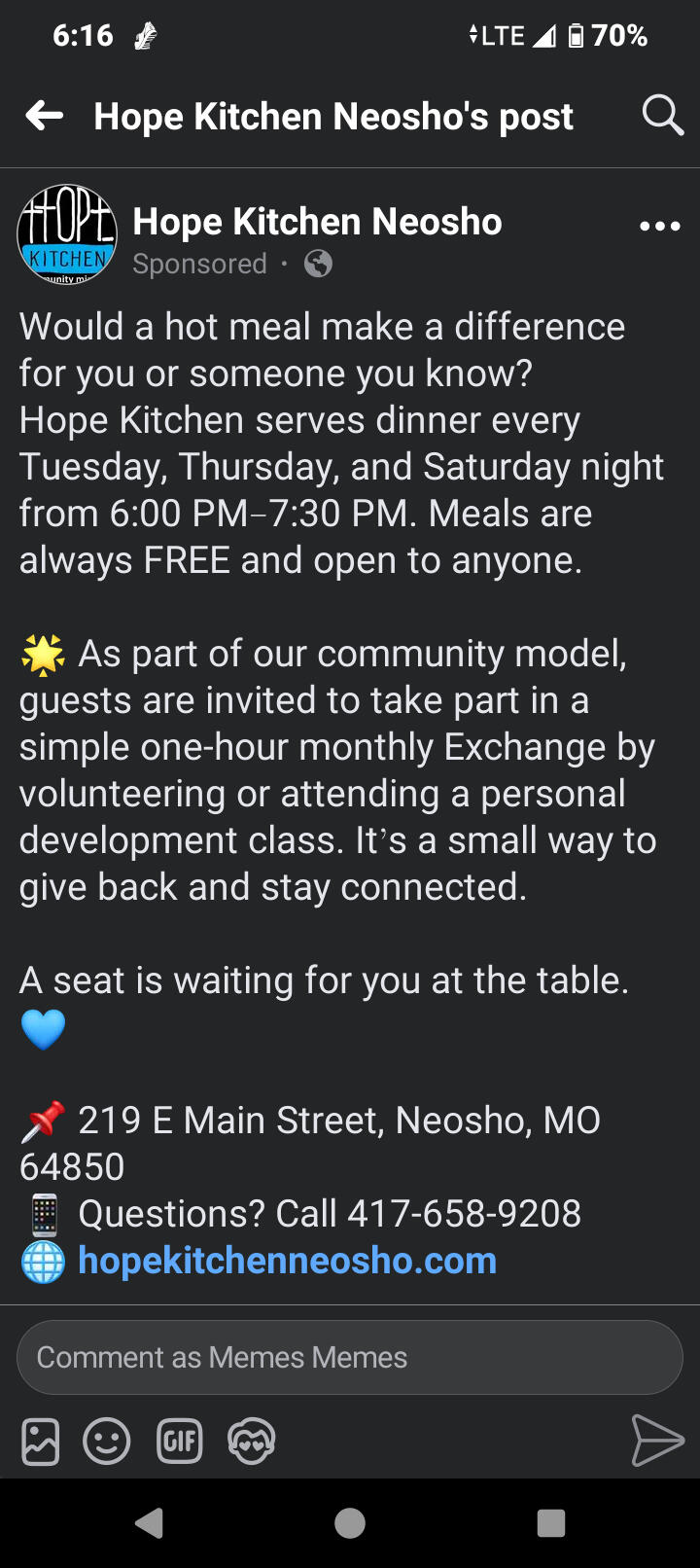
Task: Open the emoji picker for comments
Action: [x=107, y=1441]
